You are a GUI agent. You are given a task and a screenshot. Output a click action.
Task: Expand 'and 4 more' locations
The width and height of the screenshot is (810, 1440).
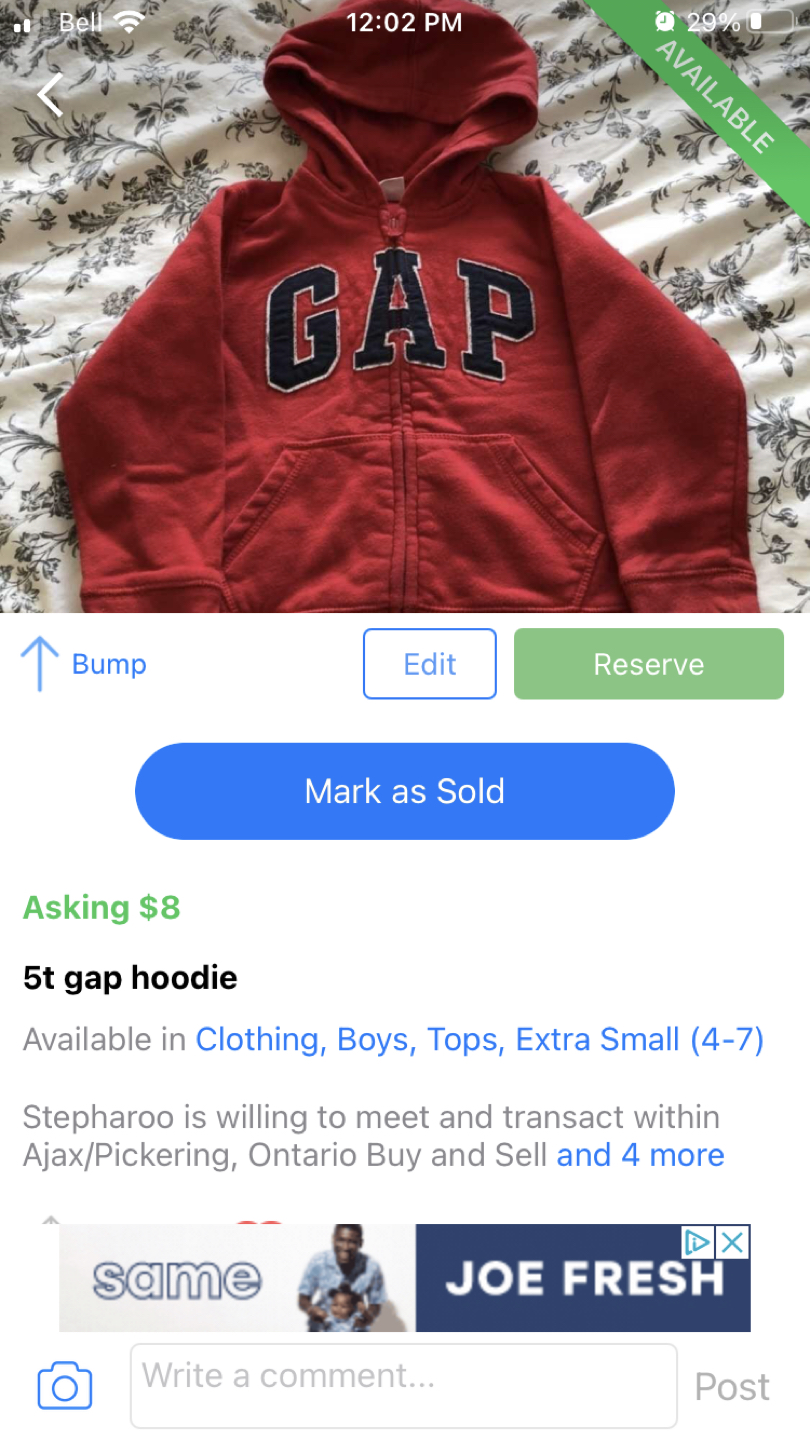(x=640, y=1155)
